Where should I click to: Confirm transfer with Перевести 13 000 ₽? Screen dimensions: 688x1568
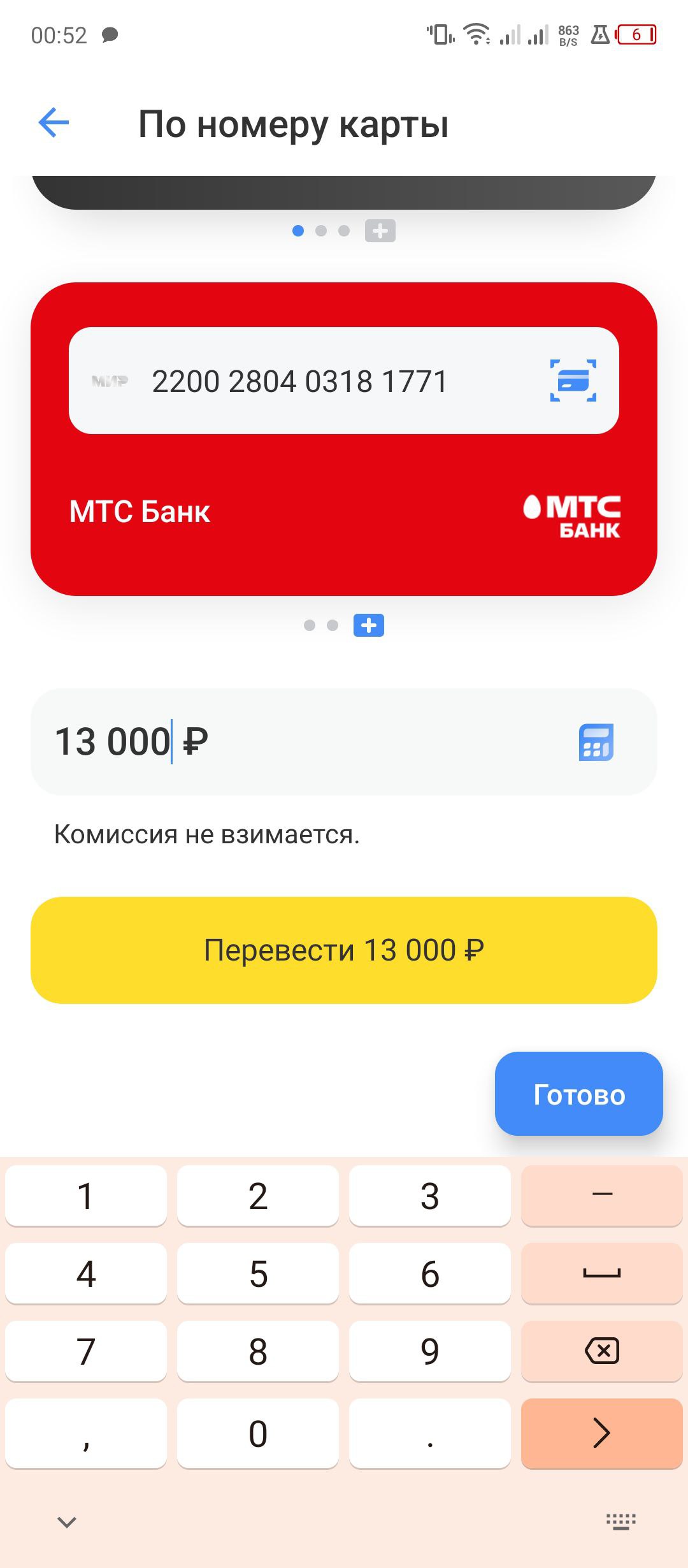pyautogui.click(x=344, y=950)
